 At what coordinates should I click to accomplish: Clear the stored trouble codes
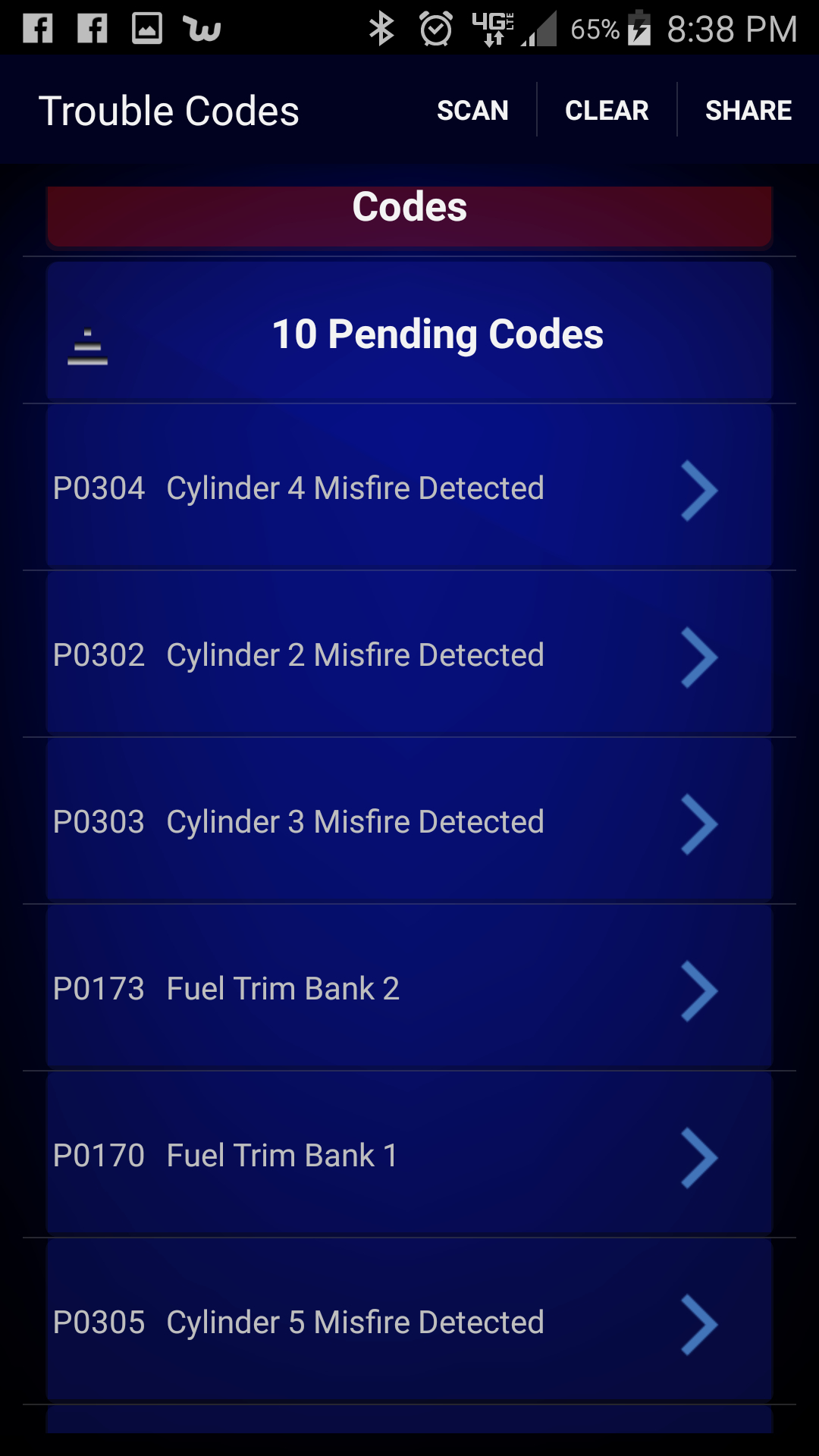click(x=607, y=111)
